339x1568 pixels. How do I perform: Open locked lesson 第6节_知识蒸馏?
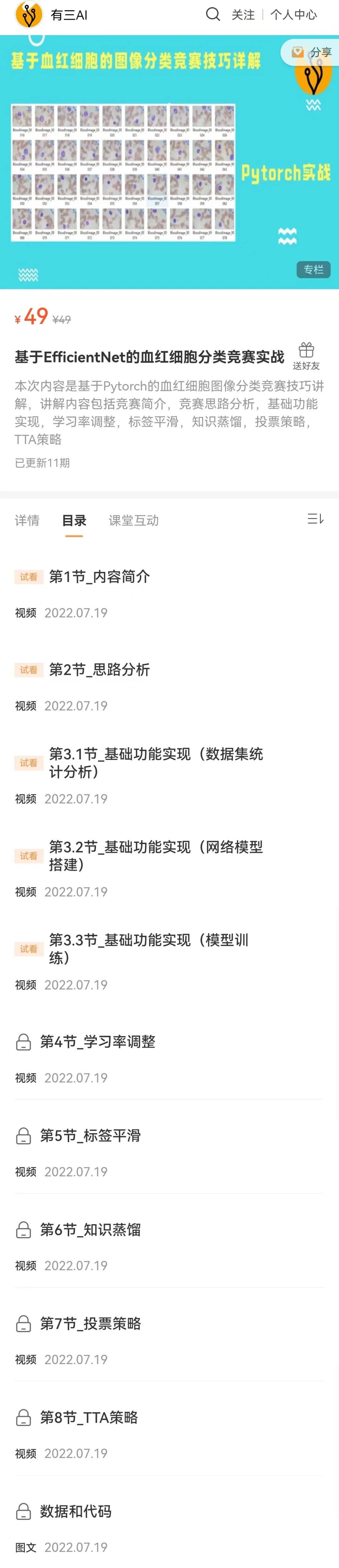pos(90,1230)
